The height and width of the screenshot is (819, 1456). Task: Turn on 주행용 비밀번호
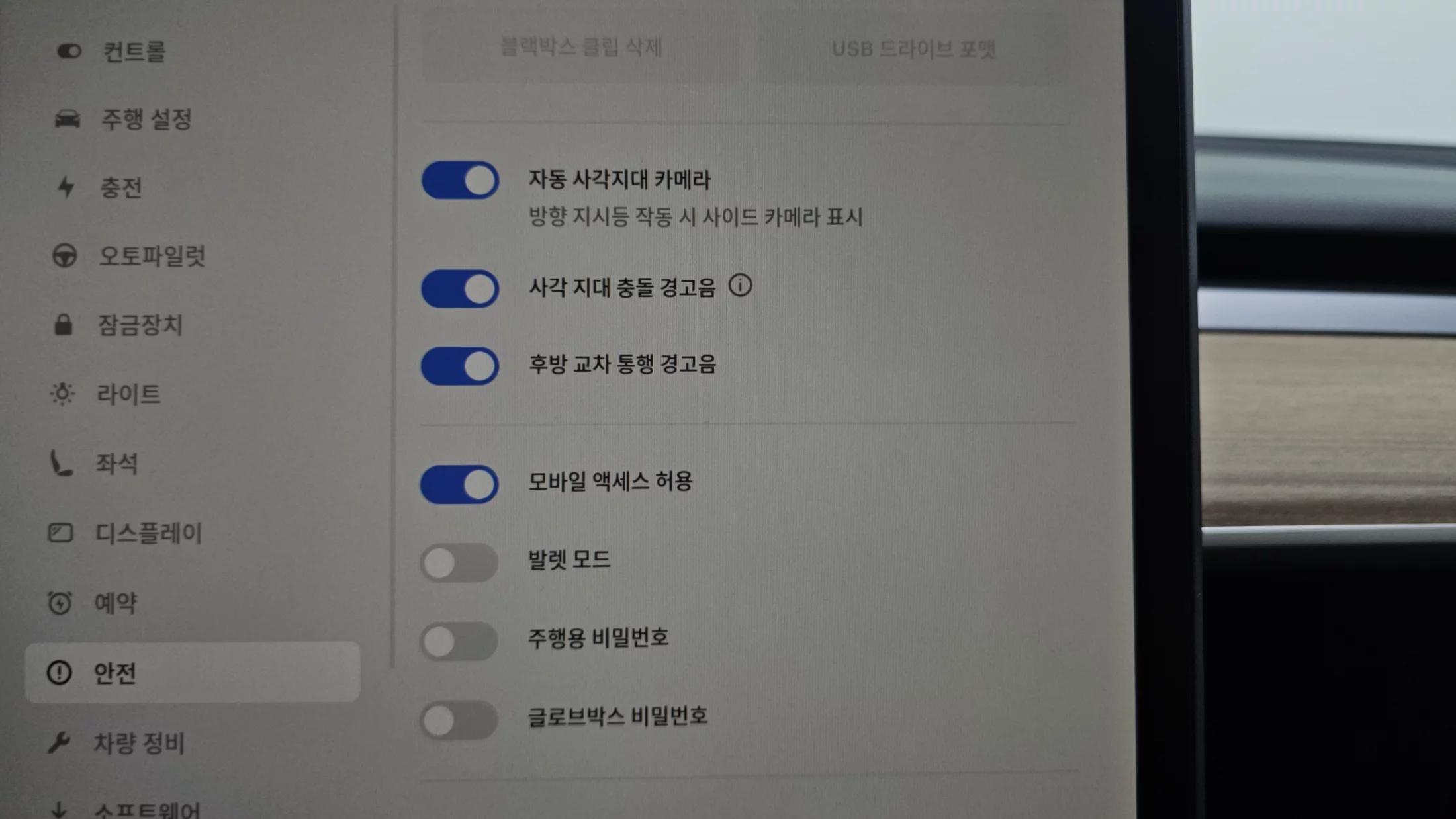(459, 640)
